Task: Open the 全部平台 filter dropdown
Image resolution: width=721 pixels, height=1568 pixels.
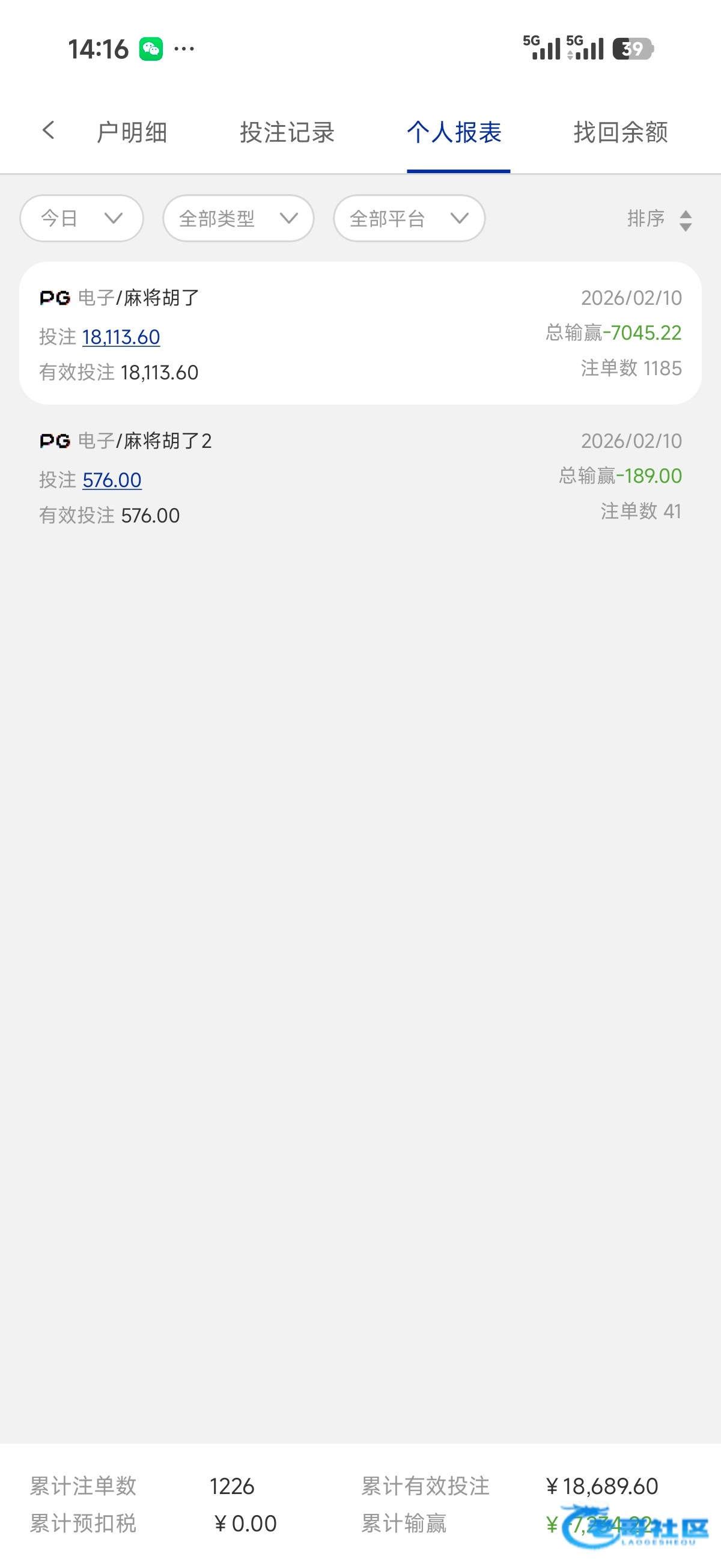Action: 409,218
